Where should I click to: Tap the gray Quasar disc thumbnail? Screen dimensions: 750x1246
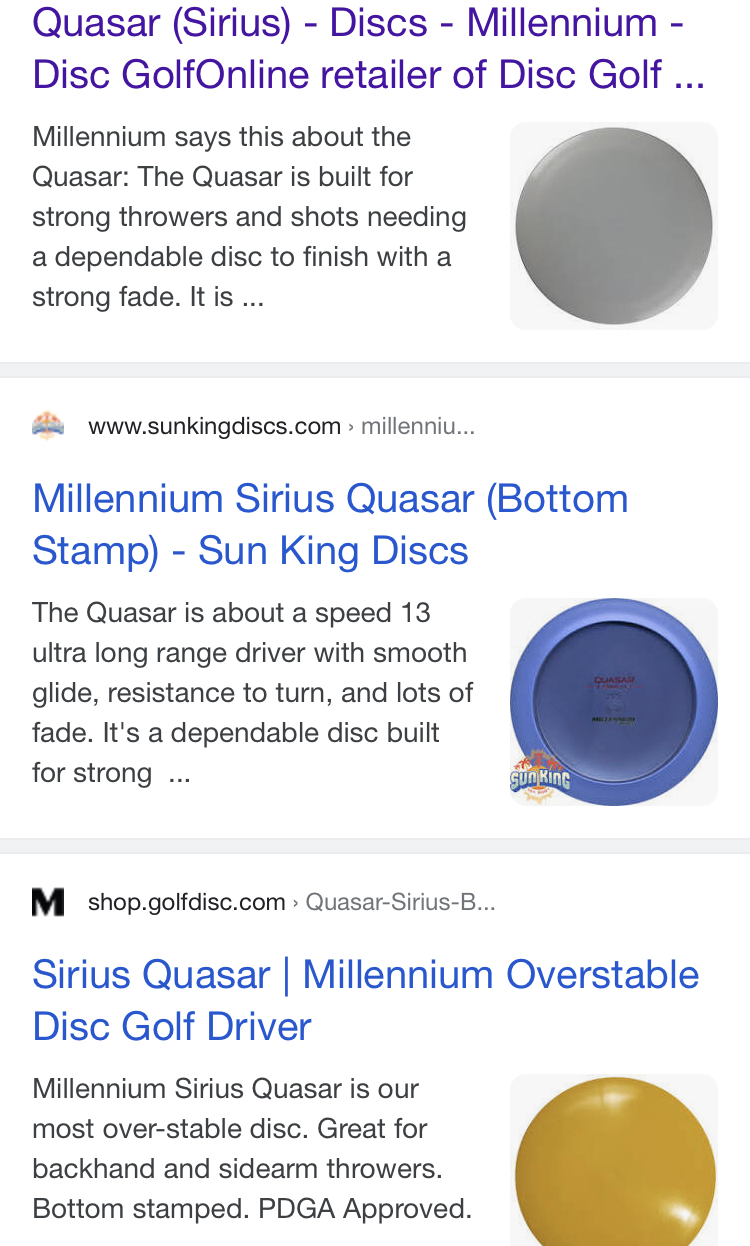(x=613, y=226)
